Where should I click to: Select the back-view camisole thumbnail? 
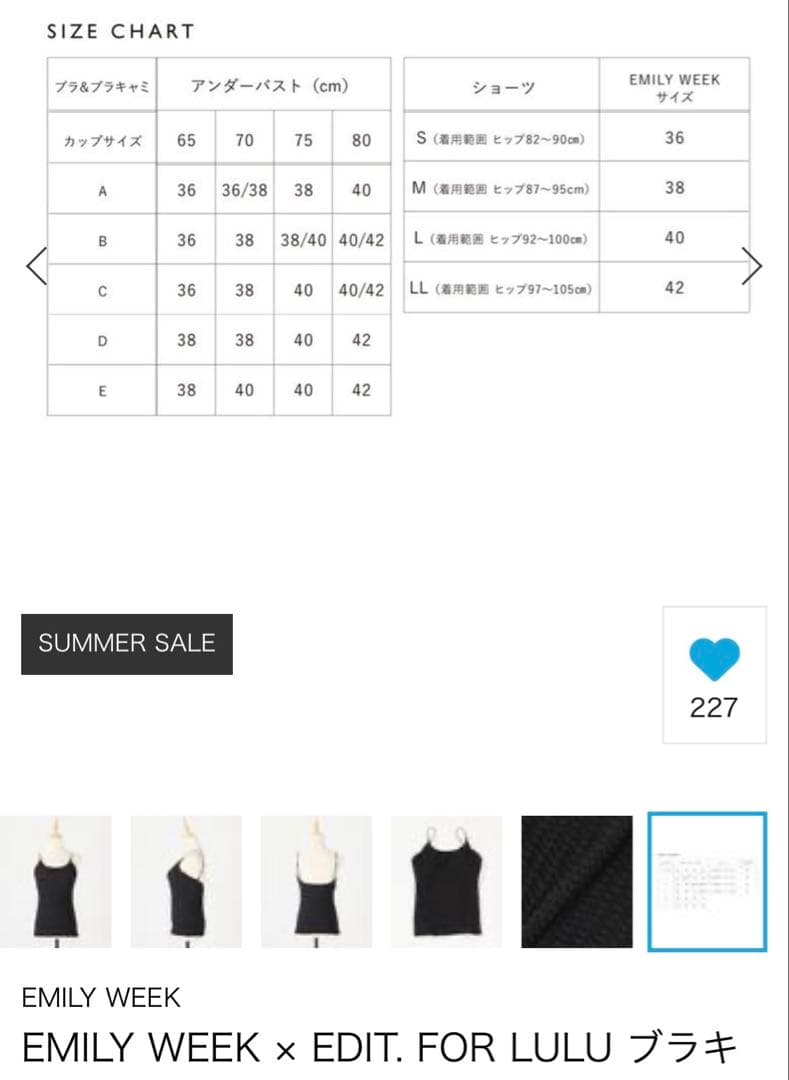pos(316,881)
